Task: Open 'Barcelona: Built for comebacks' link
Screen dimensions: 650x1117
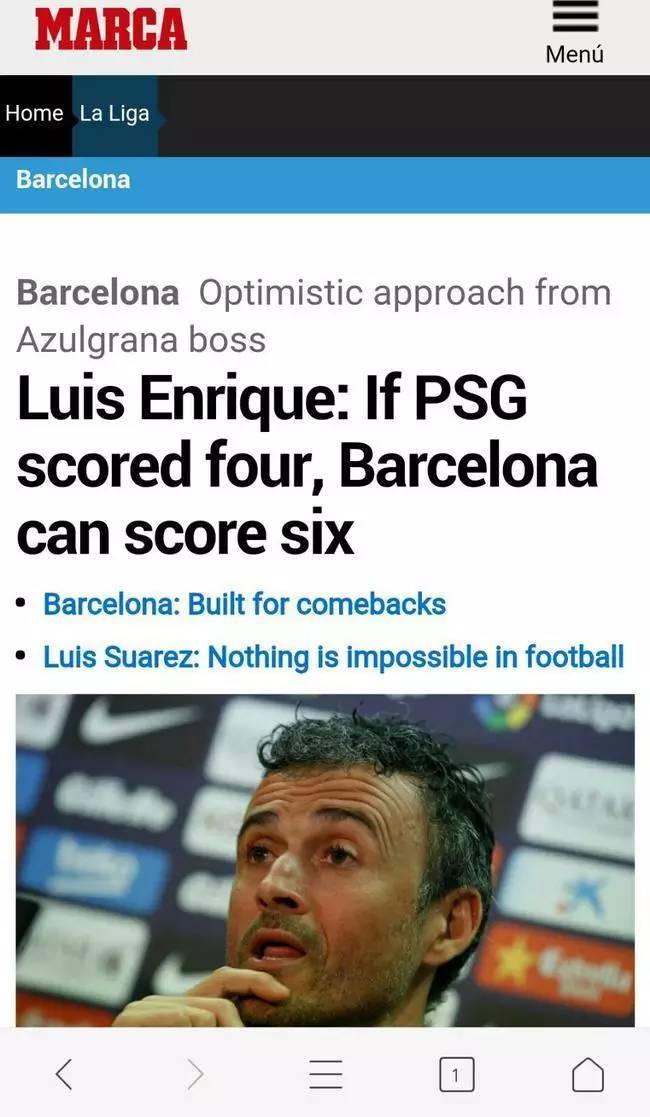Action: click(x=244, y=604)
